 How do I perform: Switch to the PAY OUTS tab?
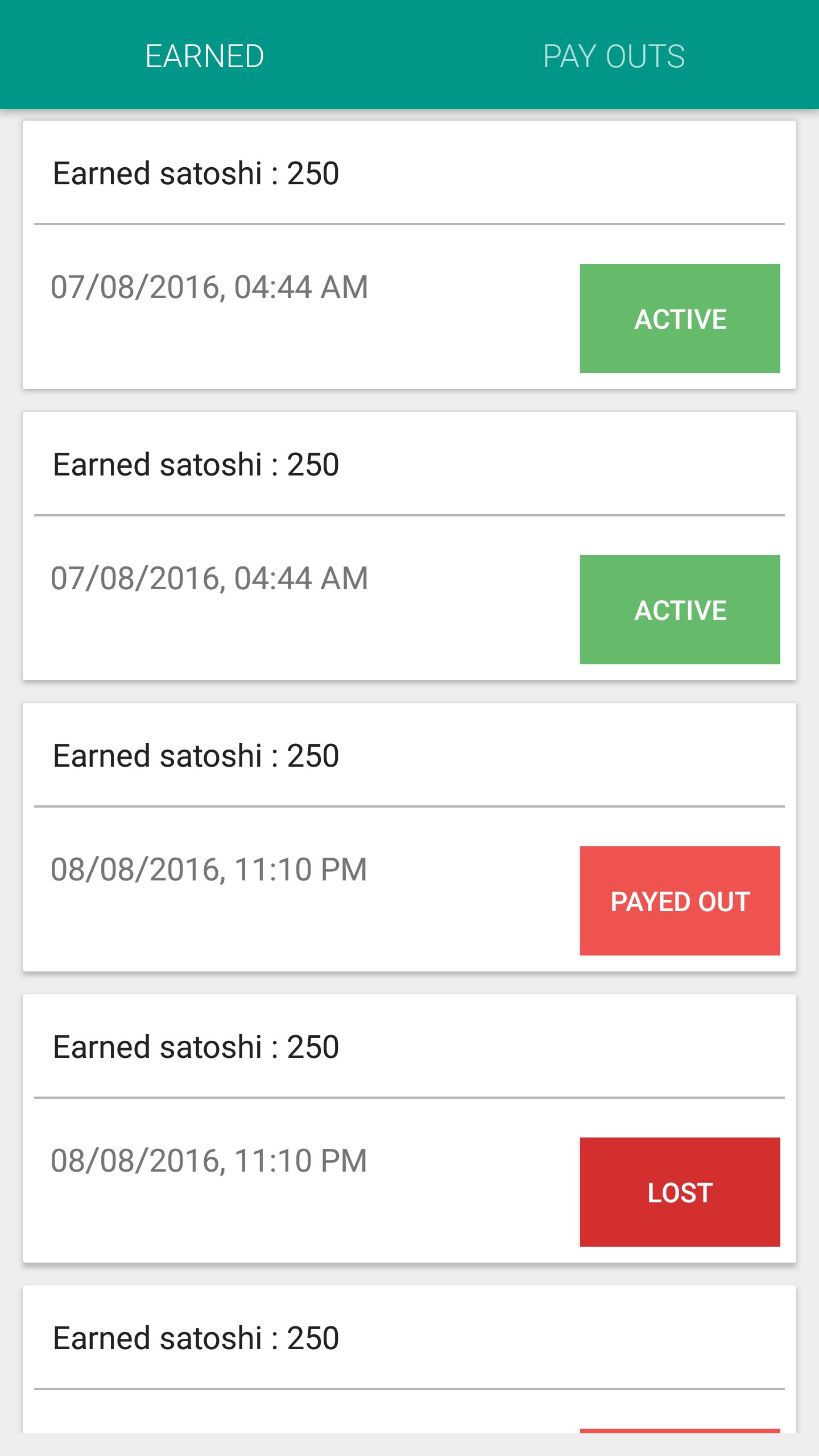click(614, 56)
